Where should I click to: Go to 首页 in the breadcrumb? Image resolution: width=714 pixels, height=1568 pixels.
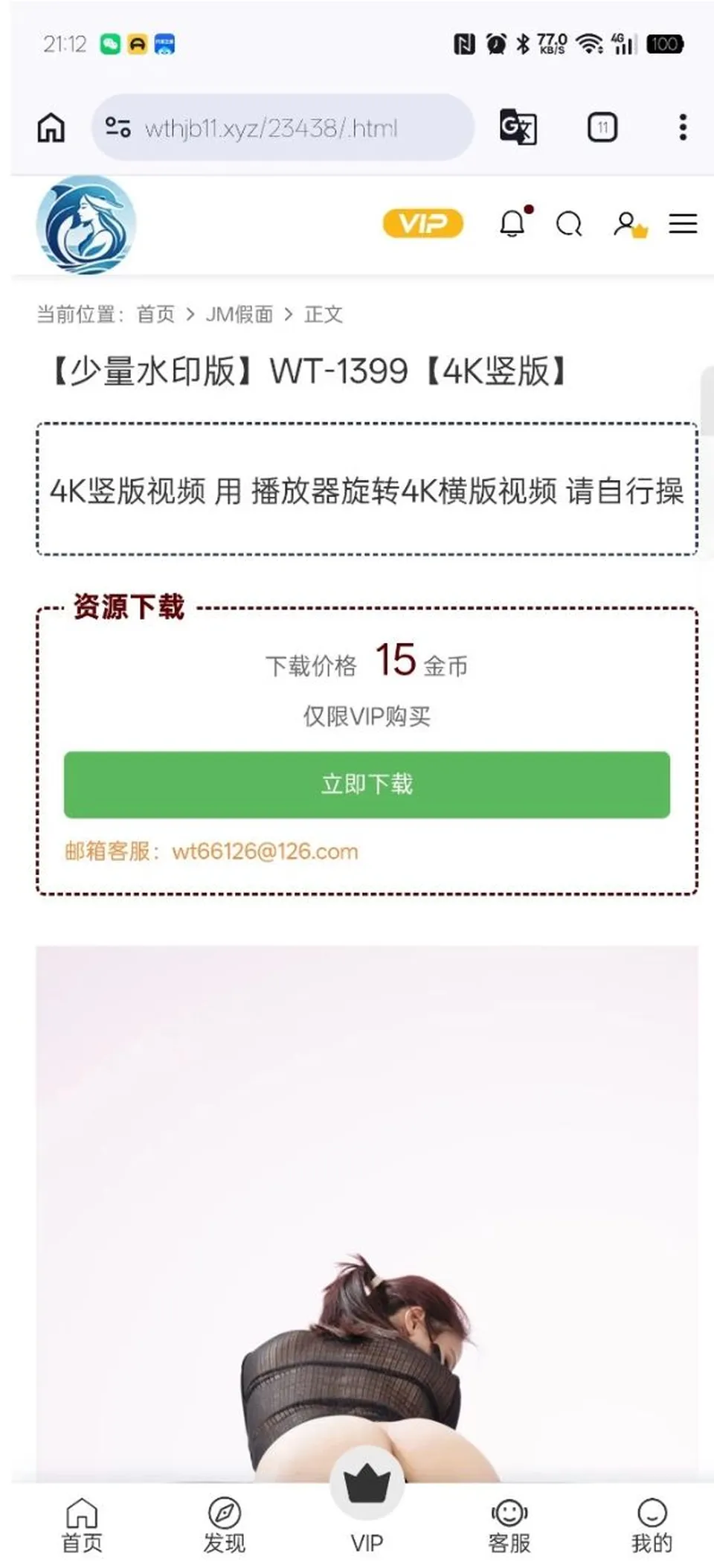(155, 314)
